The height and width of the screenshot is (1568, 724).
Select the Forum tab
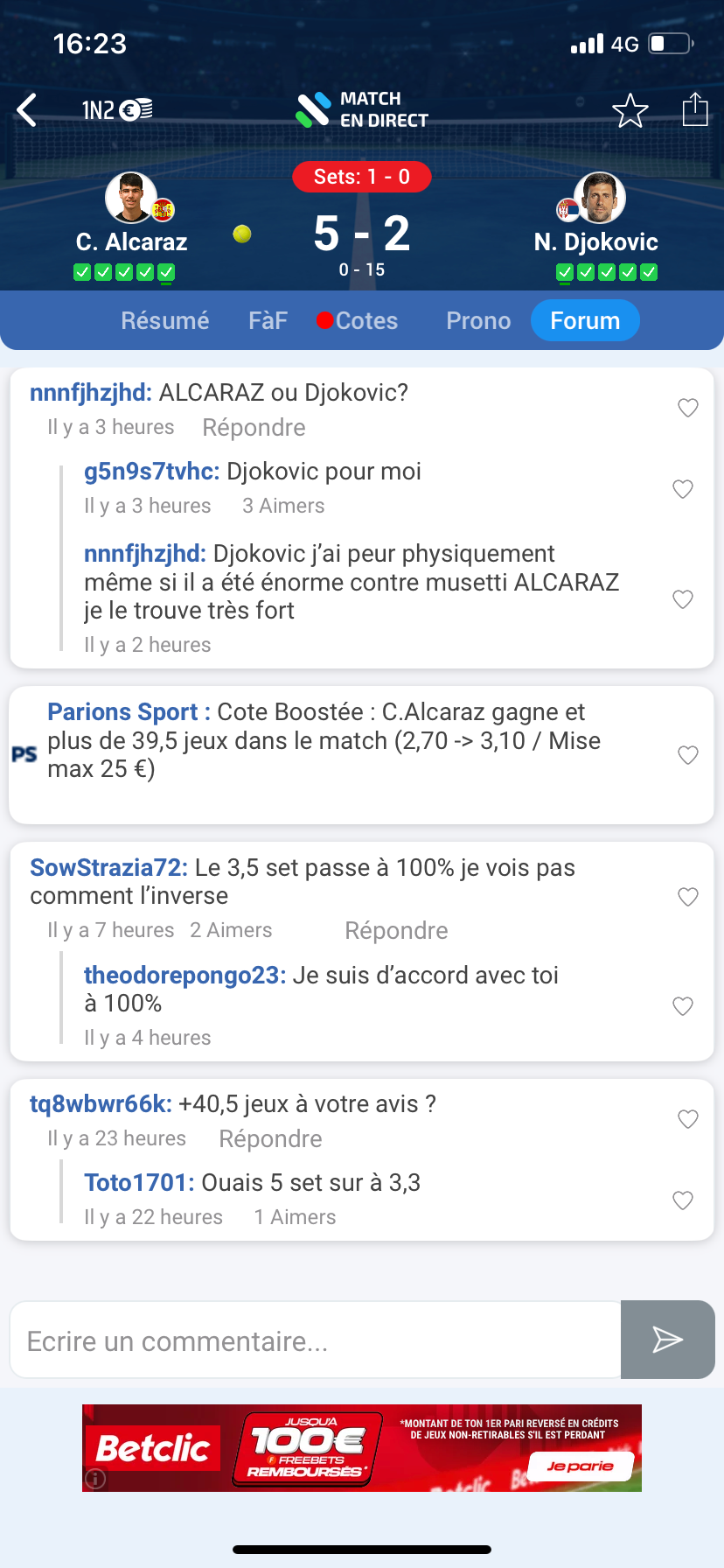pyautogui.click(x=585, y=320)
